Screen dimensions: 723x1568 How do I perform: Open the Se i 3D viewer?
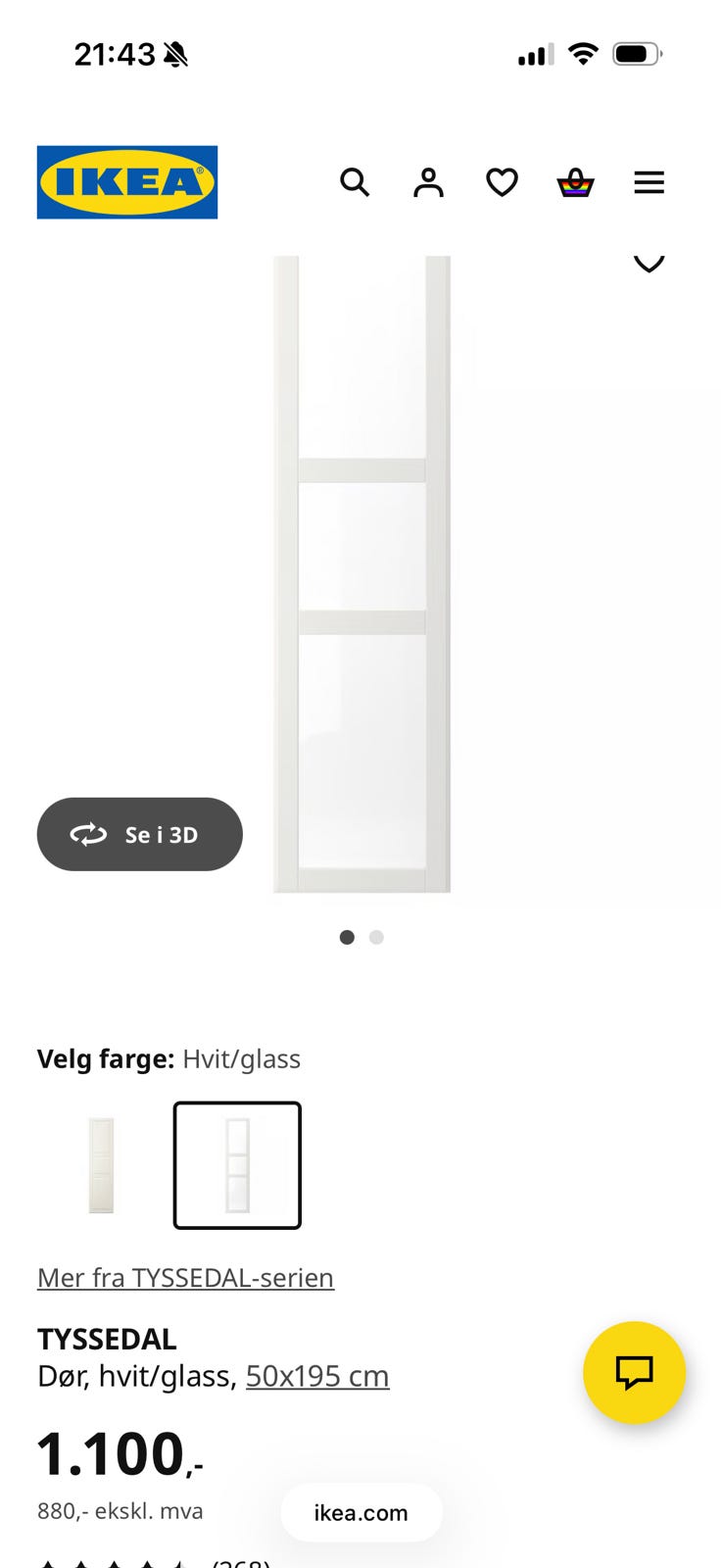pos(139,834)
